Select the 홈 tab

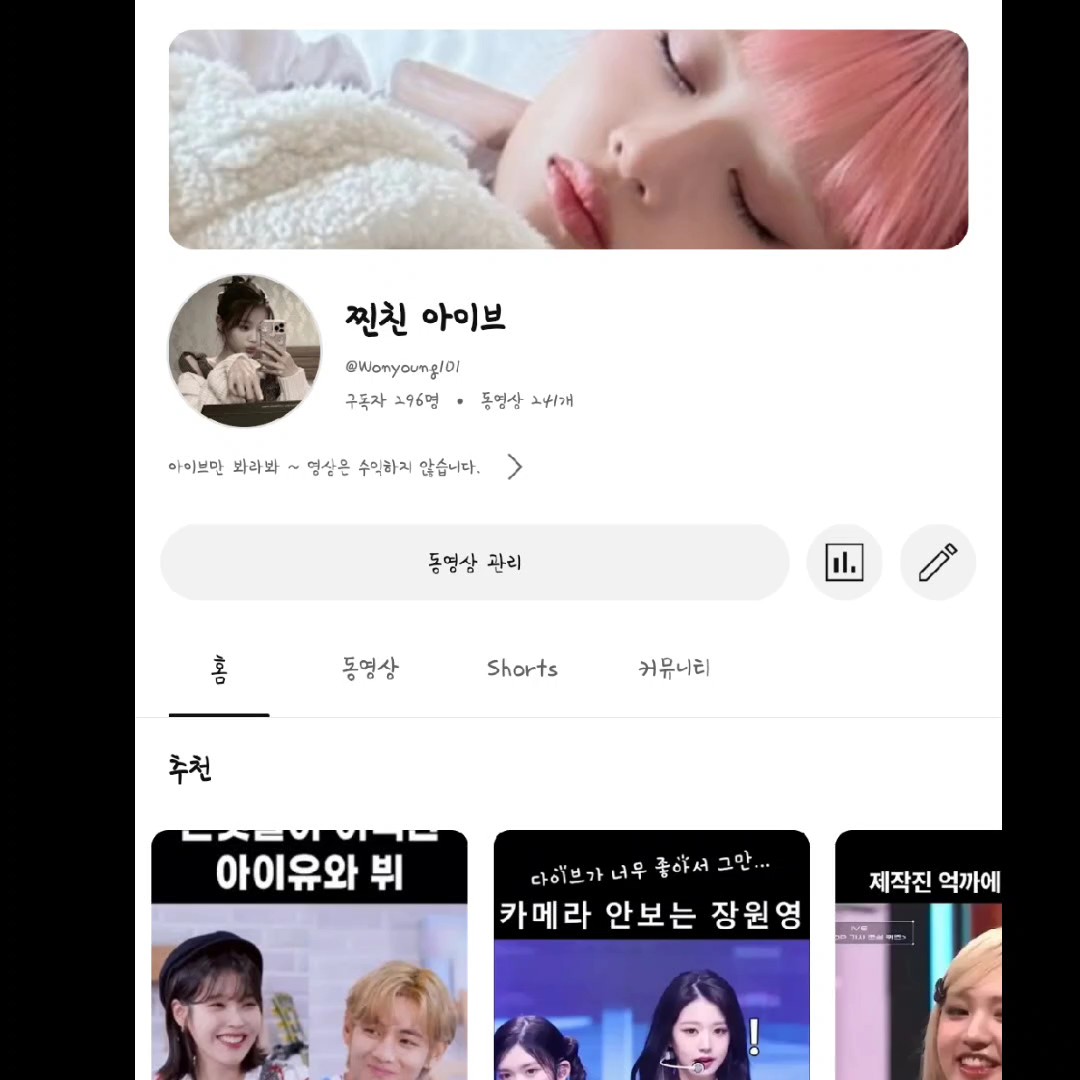pos(219,669)
